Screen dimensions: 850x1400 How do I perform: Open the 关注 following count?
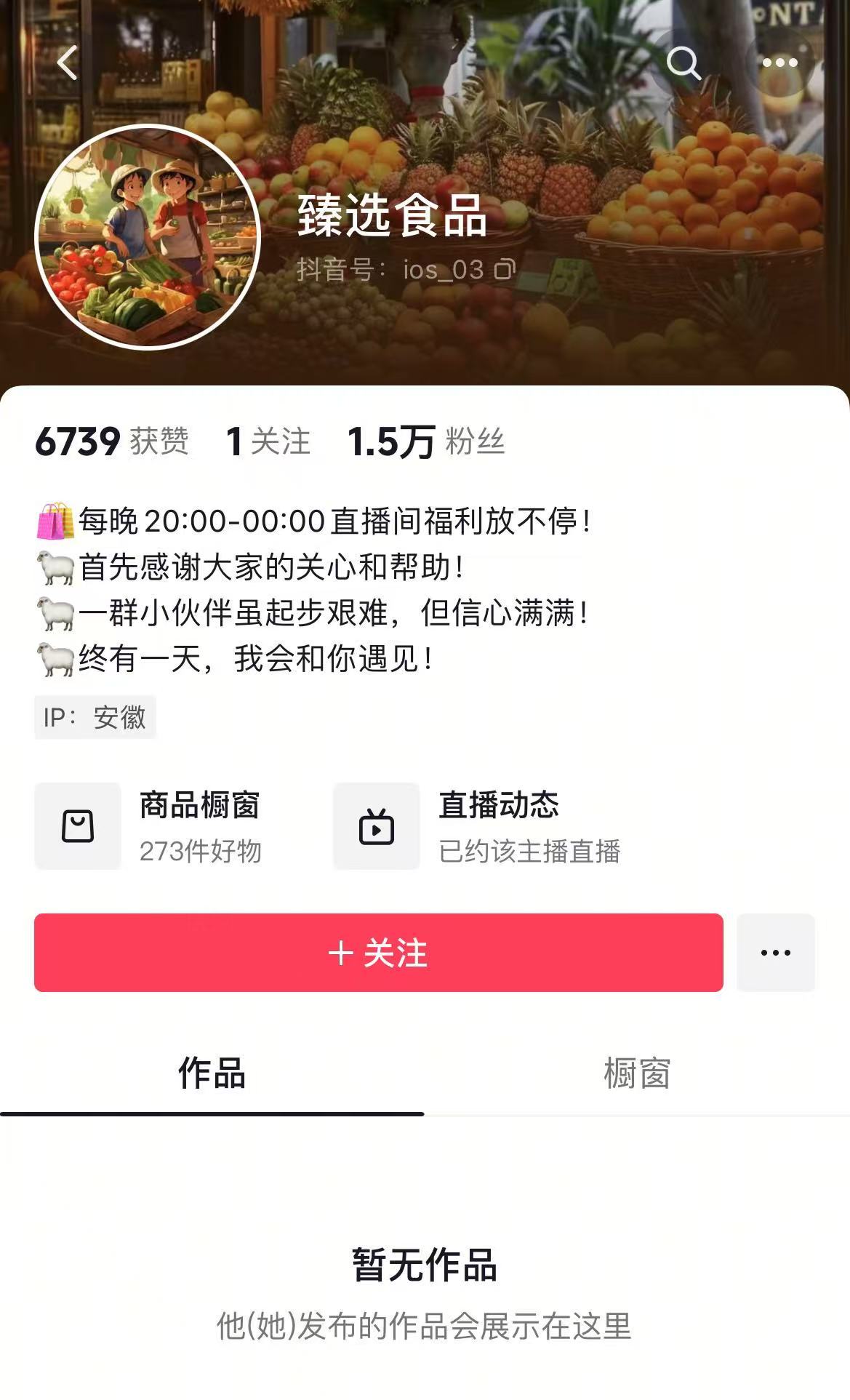click(x=268, y=441)
